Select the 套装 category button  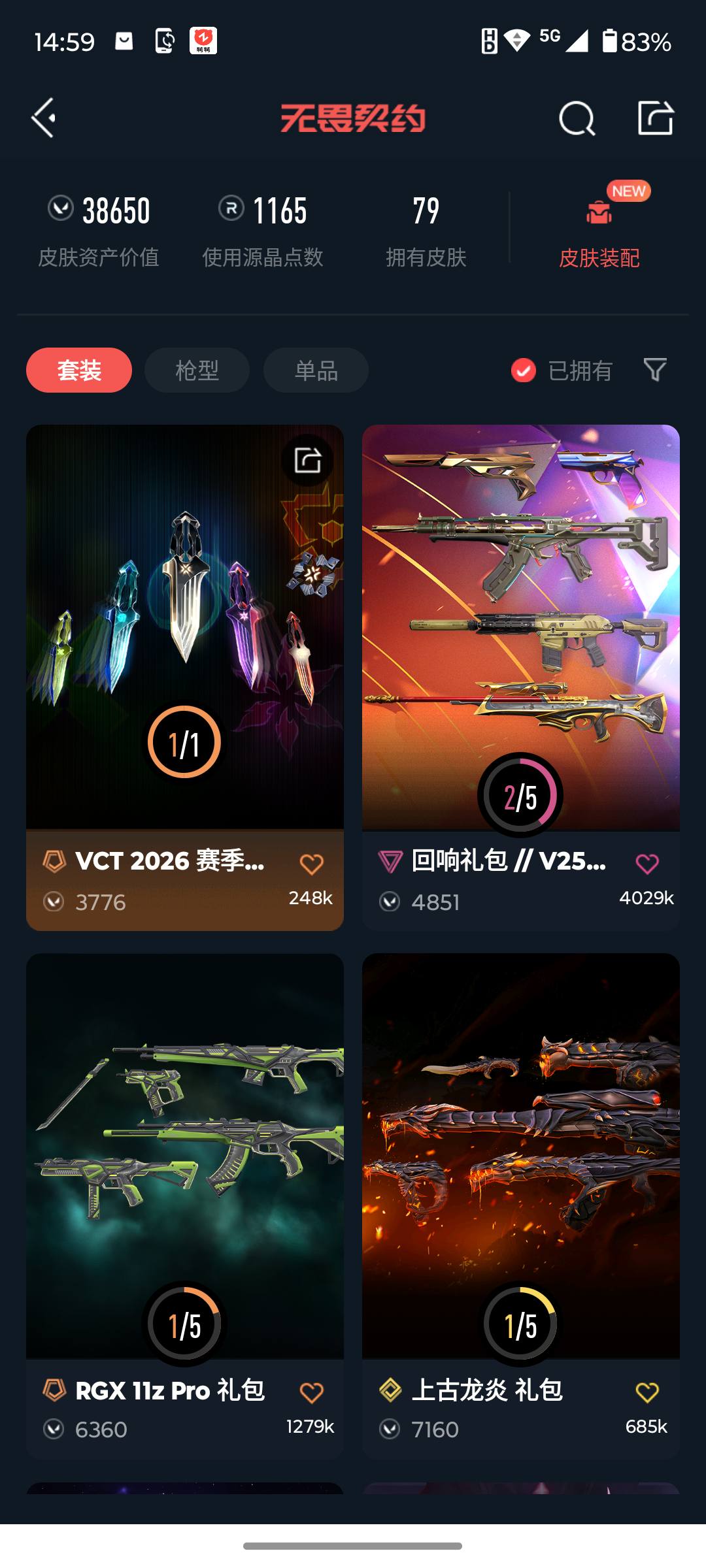(x=78, y=370)
